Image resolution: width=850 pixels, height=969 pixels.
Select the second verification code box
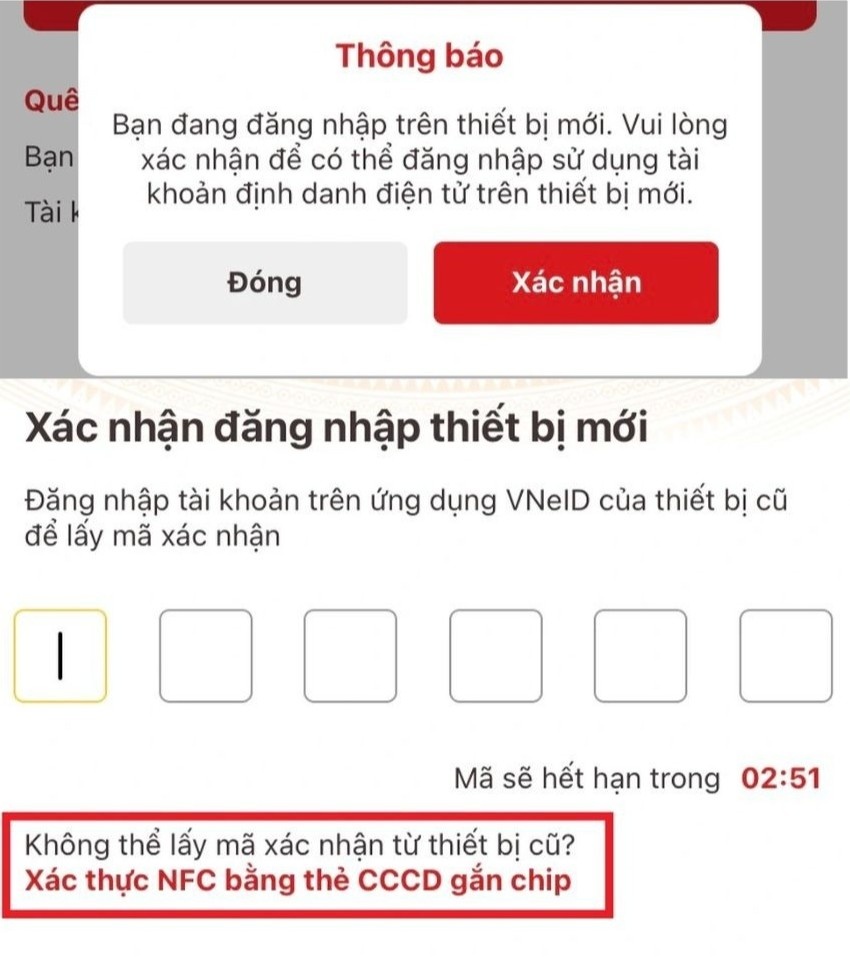(206, 656)
